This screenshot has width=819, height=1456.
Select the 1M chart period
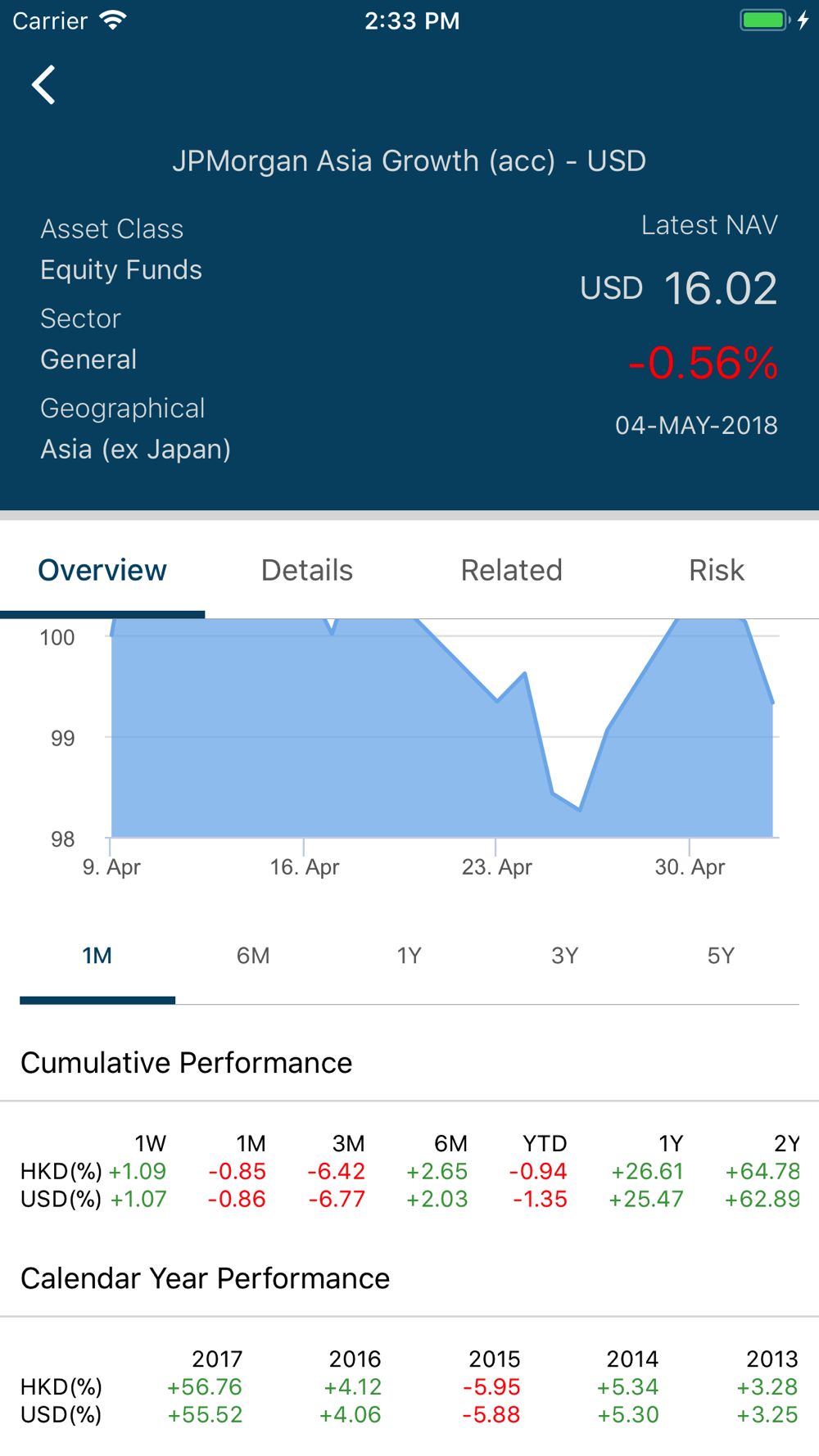[97, 956]
